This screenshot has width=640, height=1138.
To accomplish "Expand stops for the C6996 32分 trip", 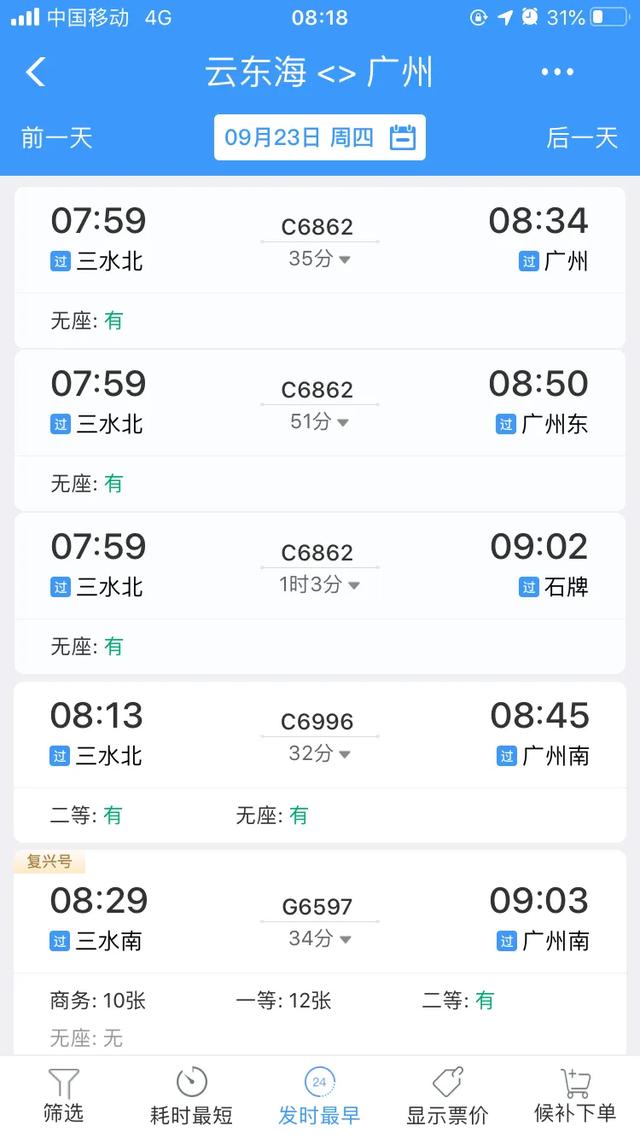I will tap(319, 754).
